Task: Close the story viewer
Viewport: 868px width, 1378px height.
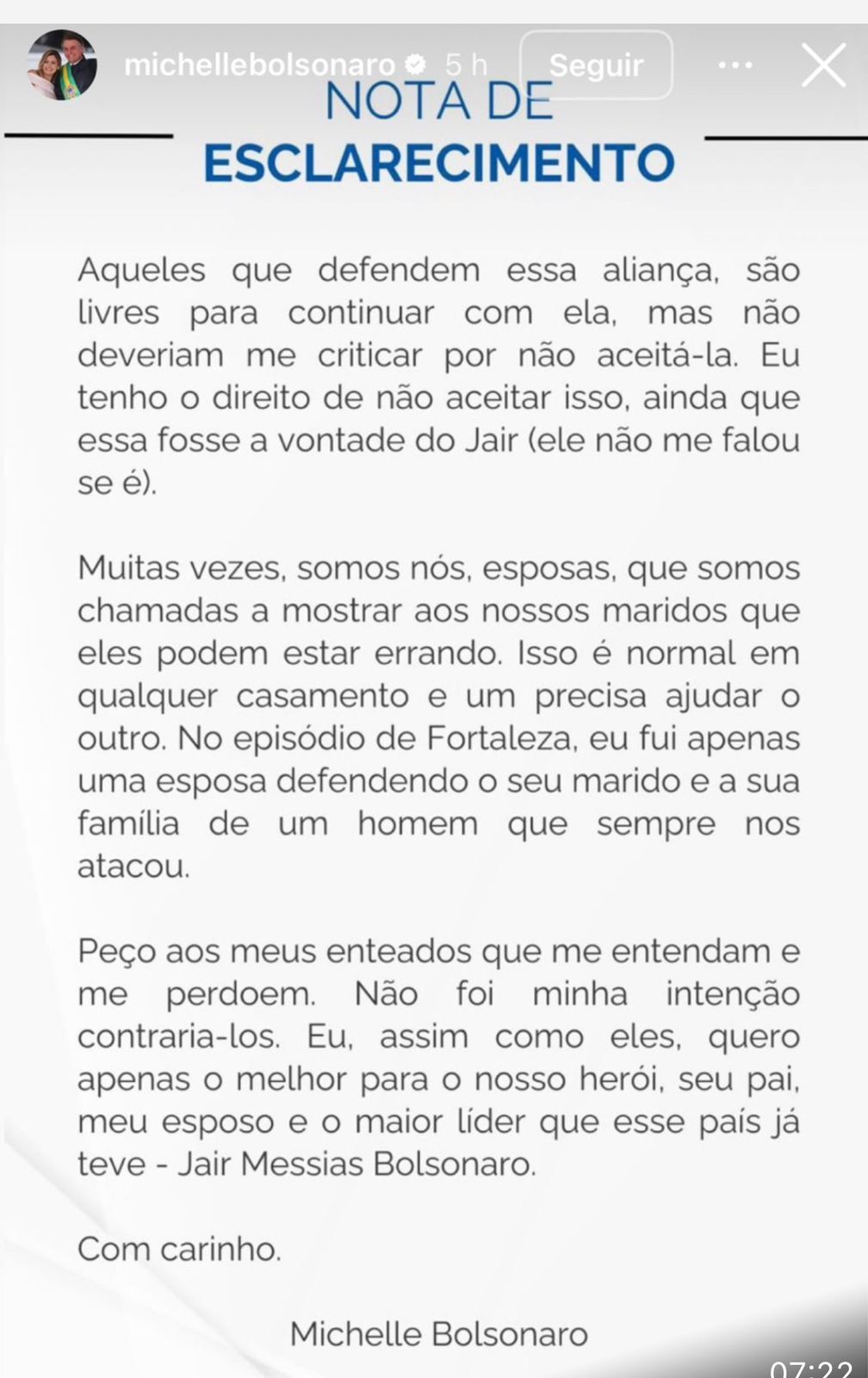Action: pos(823,65)
